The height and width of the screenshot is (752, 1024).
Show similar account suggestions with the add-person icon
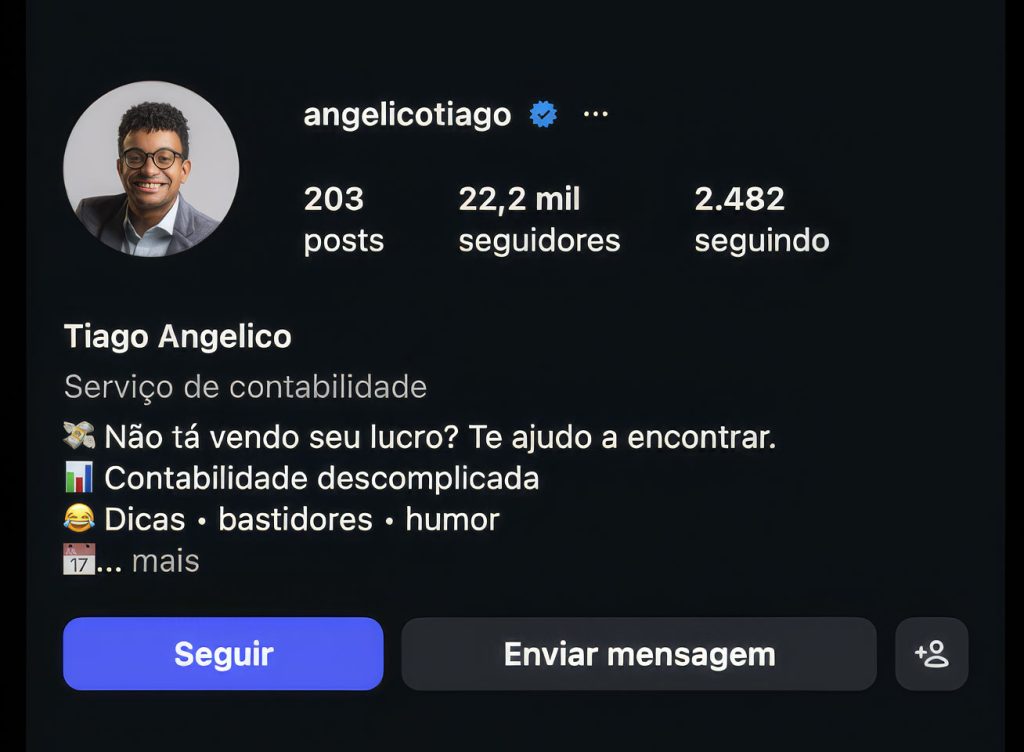point(931,654)
